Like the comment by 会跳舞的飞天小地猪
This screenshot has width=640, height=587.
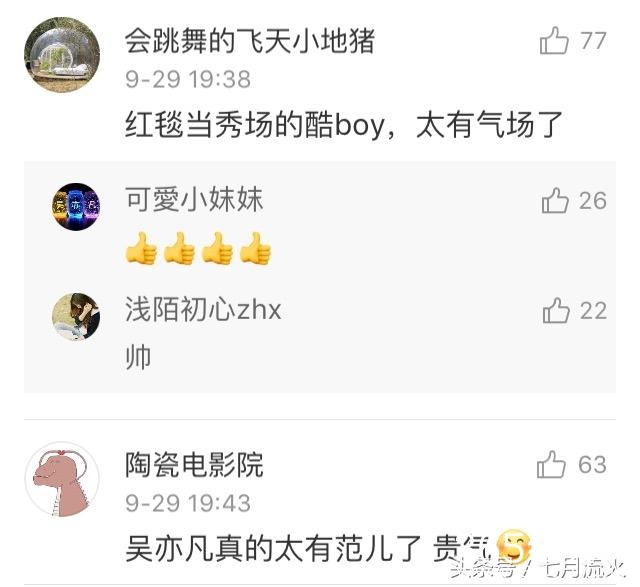coord(555,41)
